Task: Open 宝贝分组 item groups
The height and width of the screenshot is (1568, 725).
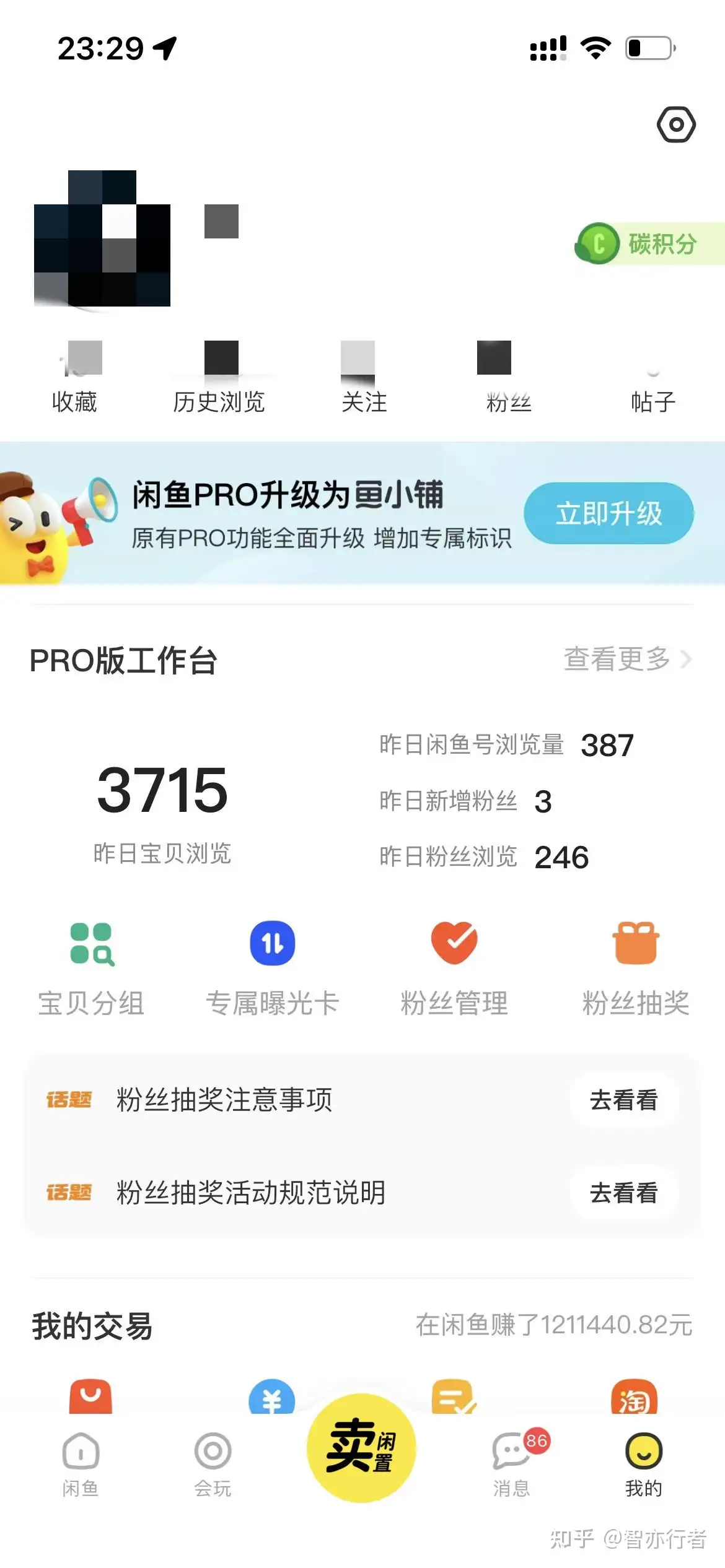Action: click(x=91, y=970)
